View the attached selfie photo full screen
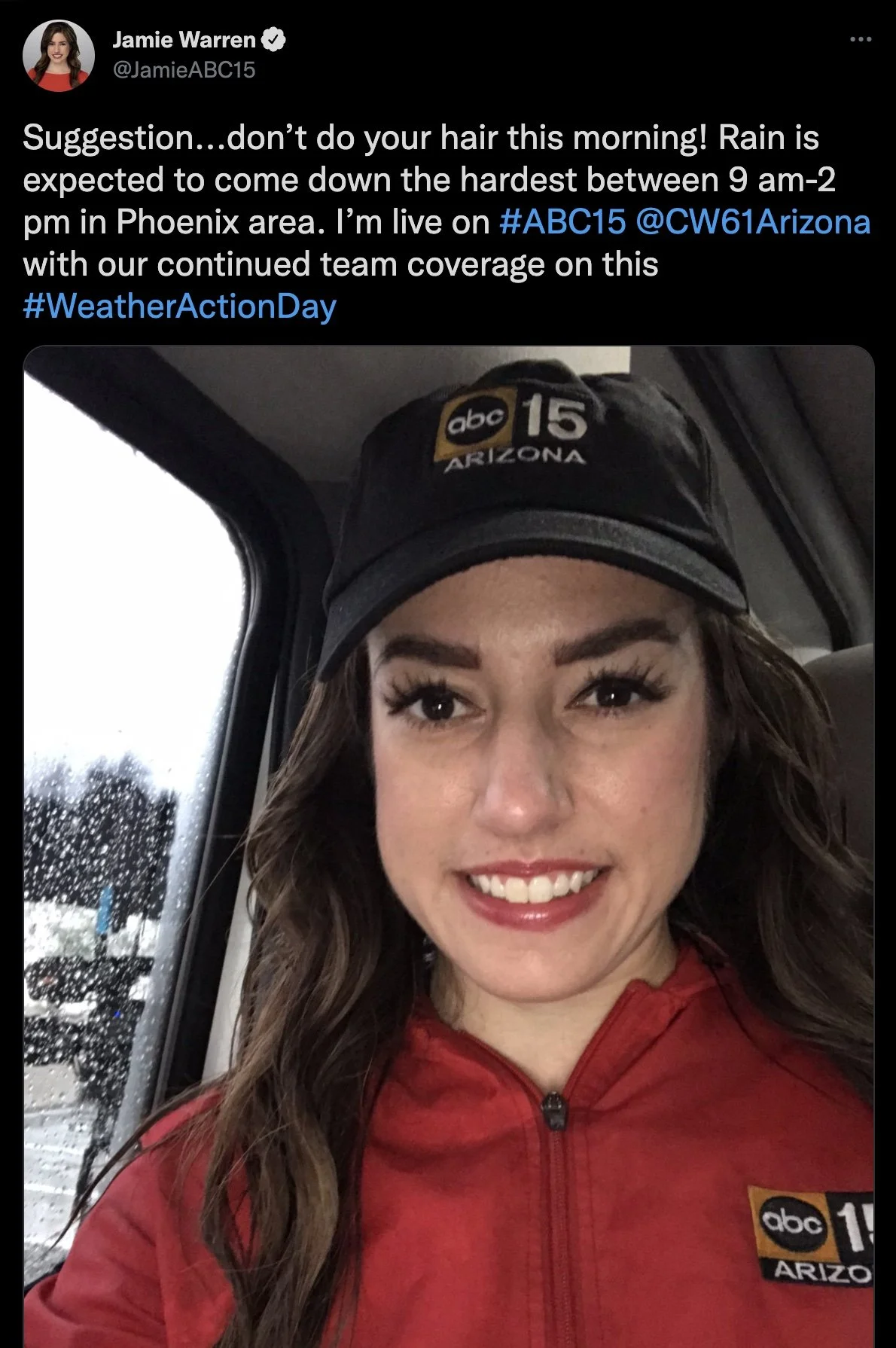 click(x=449, y=846)
